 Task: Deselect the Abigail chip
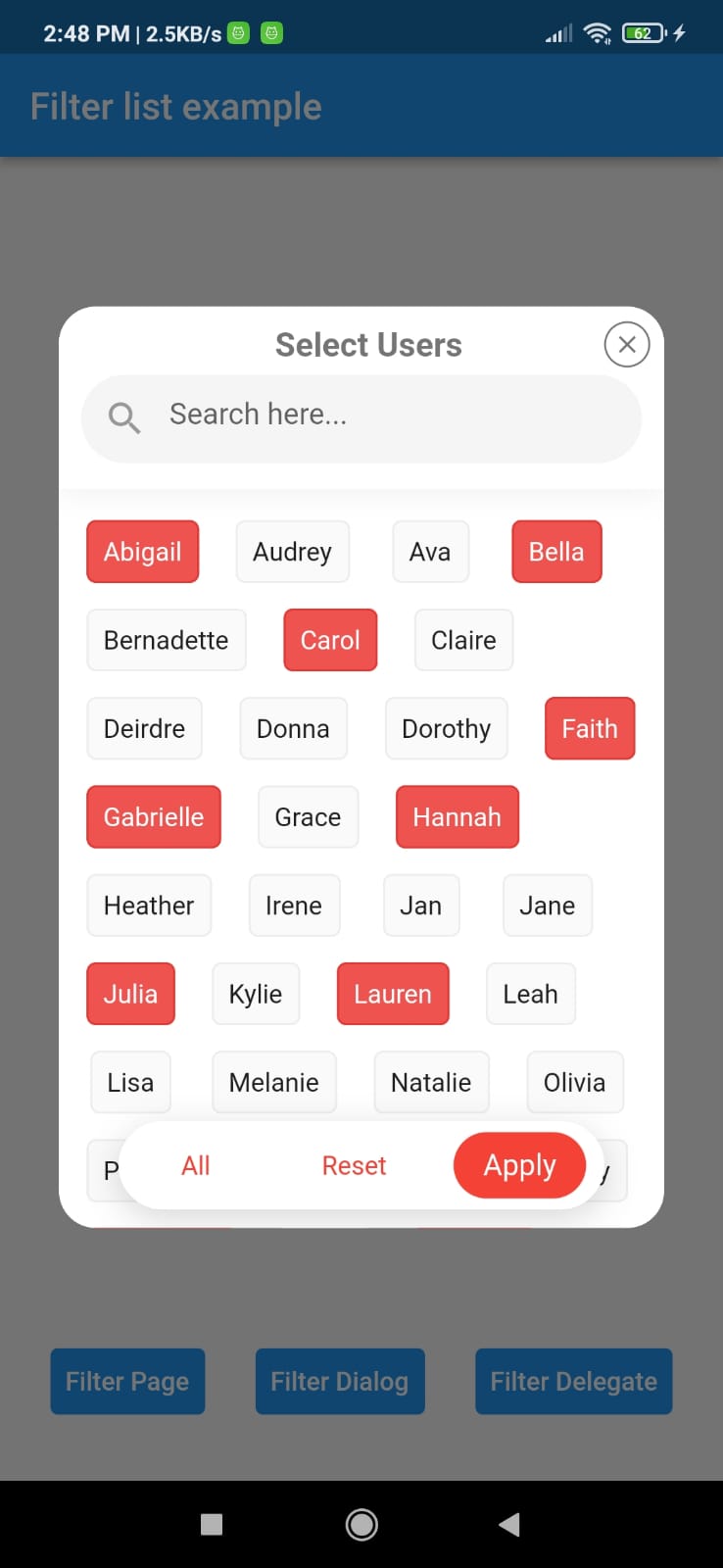[143, 552]
